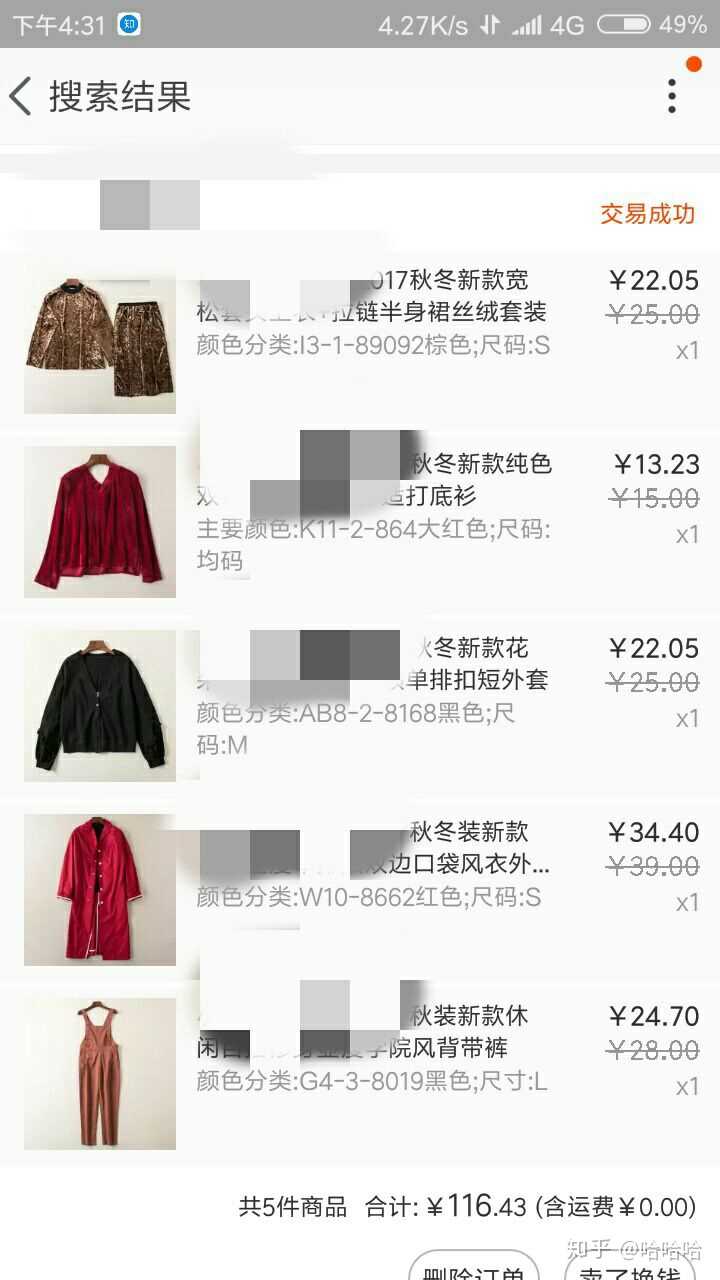Go back from search results

22,96
